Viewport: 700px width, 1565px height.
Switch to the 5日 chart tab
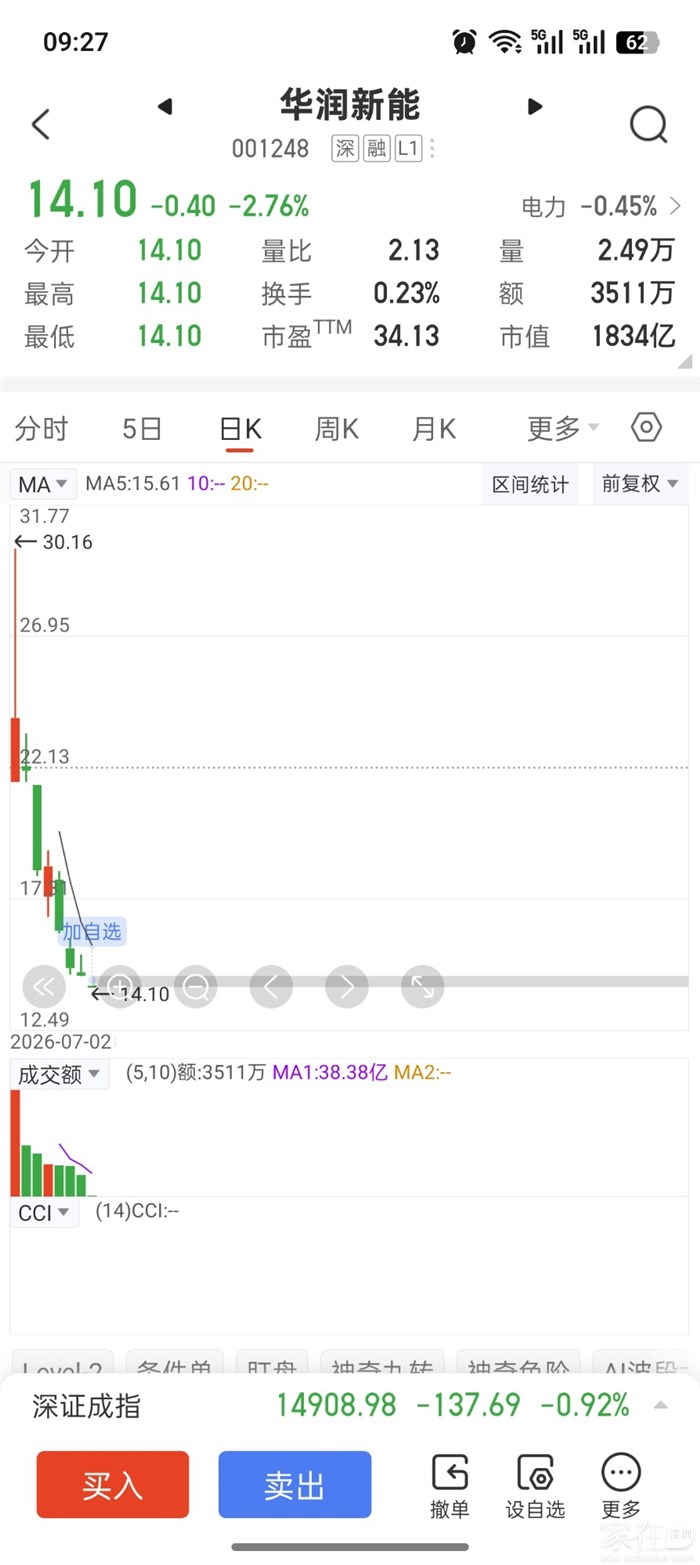point(142,429)
